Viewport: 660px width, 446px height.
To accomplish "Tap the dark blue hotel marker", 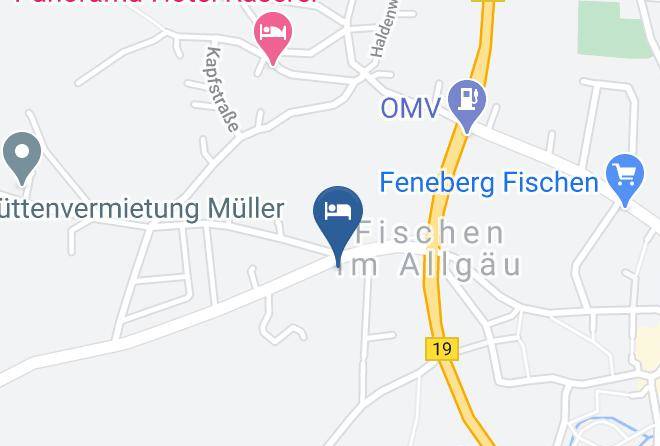I will pyautogui.click(x=338, y=214).
